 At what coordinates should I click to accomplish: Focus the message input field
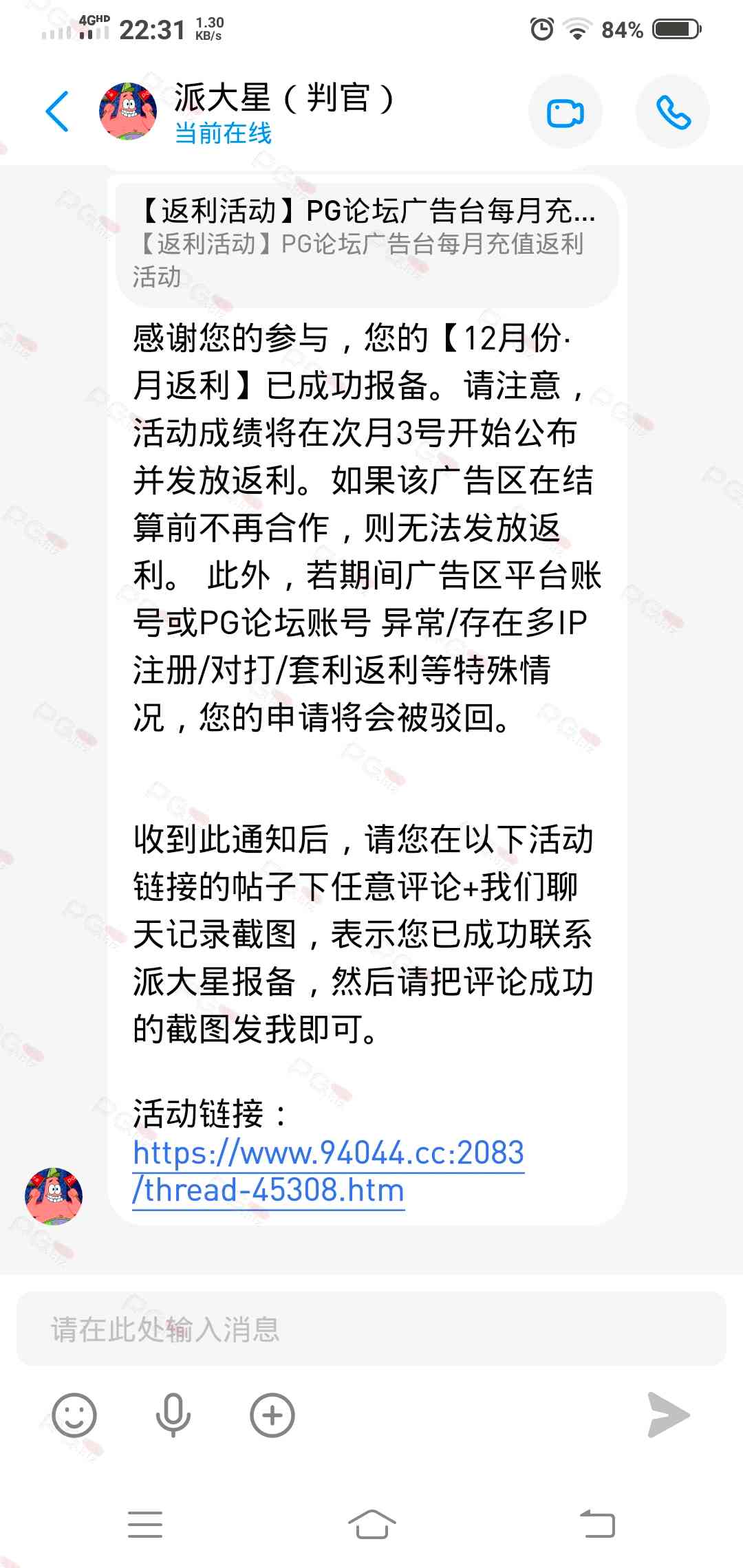[371, 1329]
